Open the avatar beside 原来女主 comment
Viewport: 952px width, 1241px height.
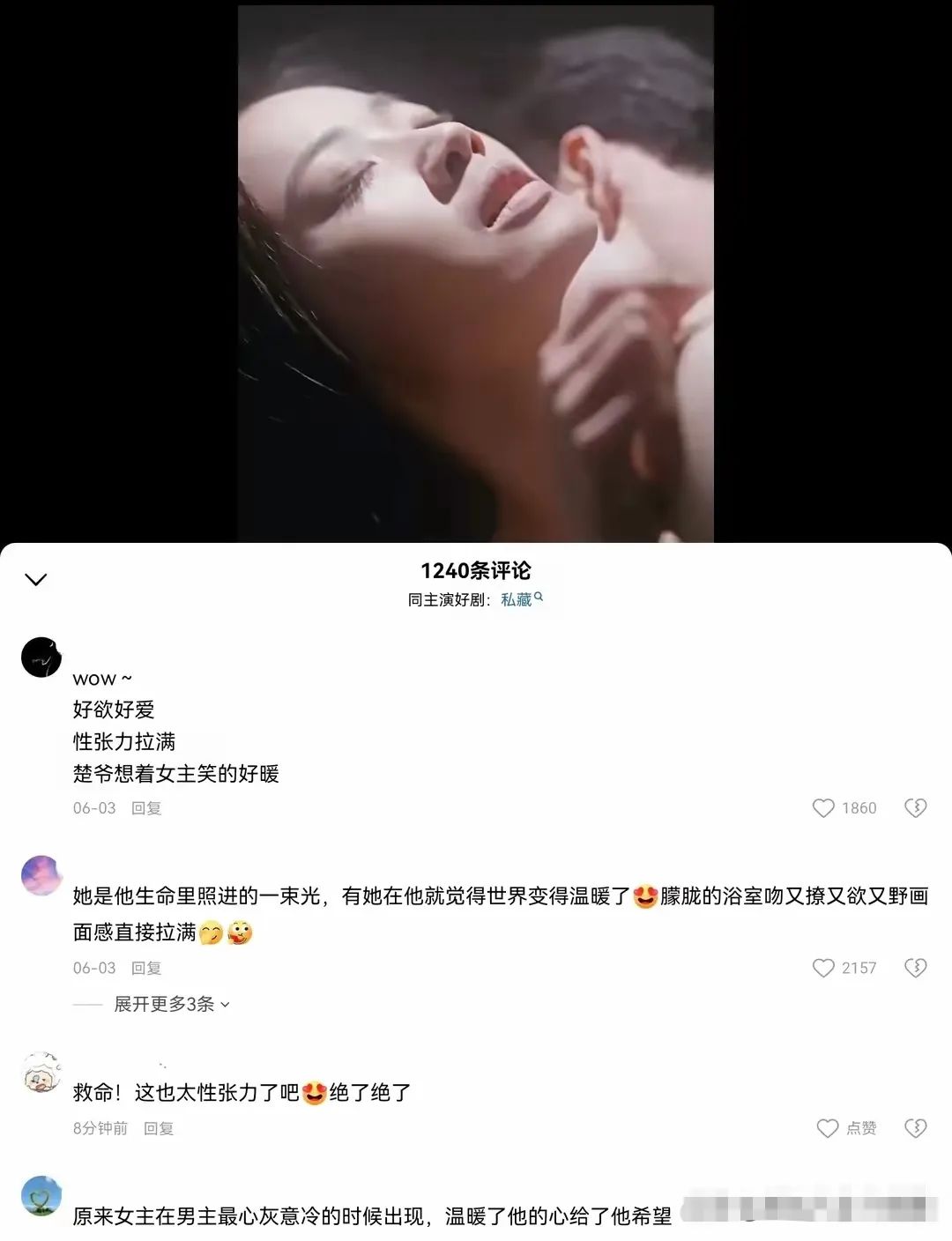pos(41,1196)
